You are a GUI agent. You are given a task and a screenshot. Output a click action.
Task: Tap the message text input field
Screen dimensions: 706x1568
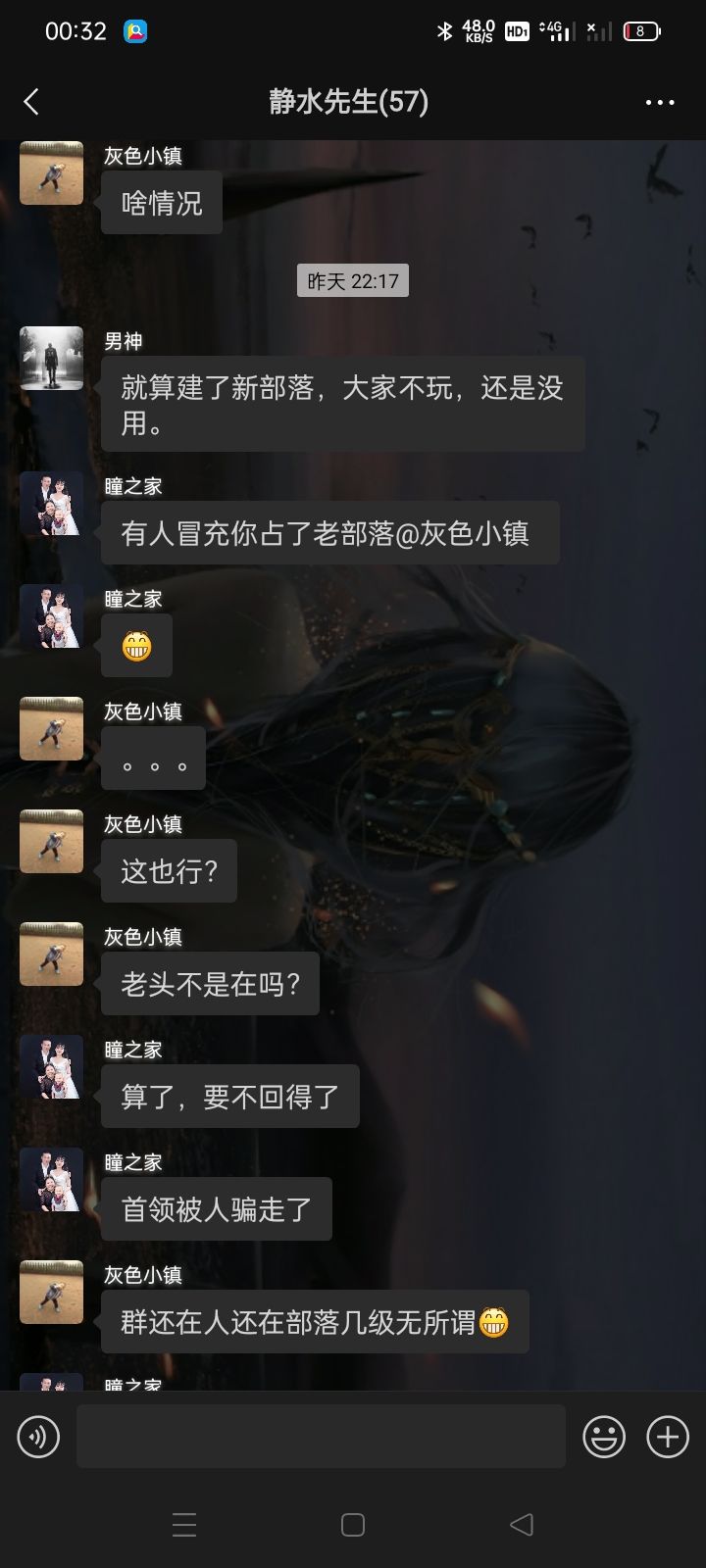pyautogui.click(x=321, y=1436)
